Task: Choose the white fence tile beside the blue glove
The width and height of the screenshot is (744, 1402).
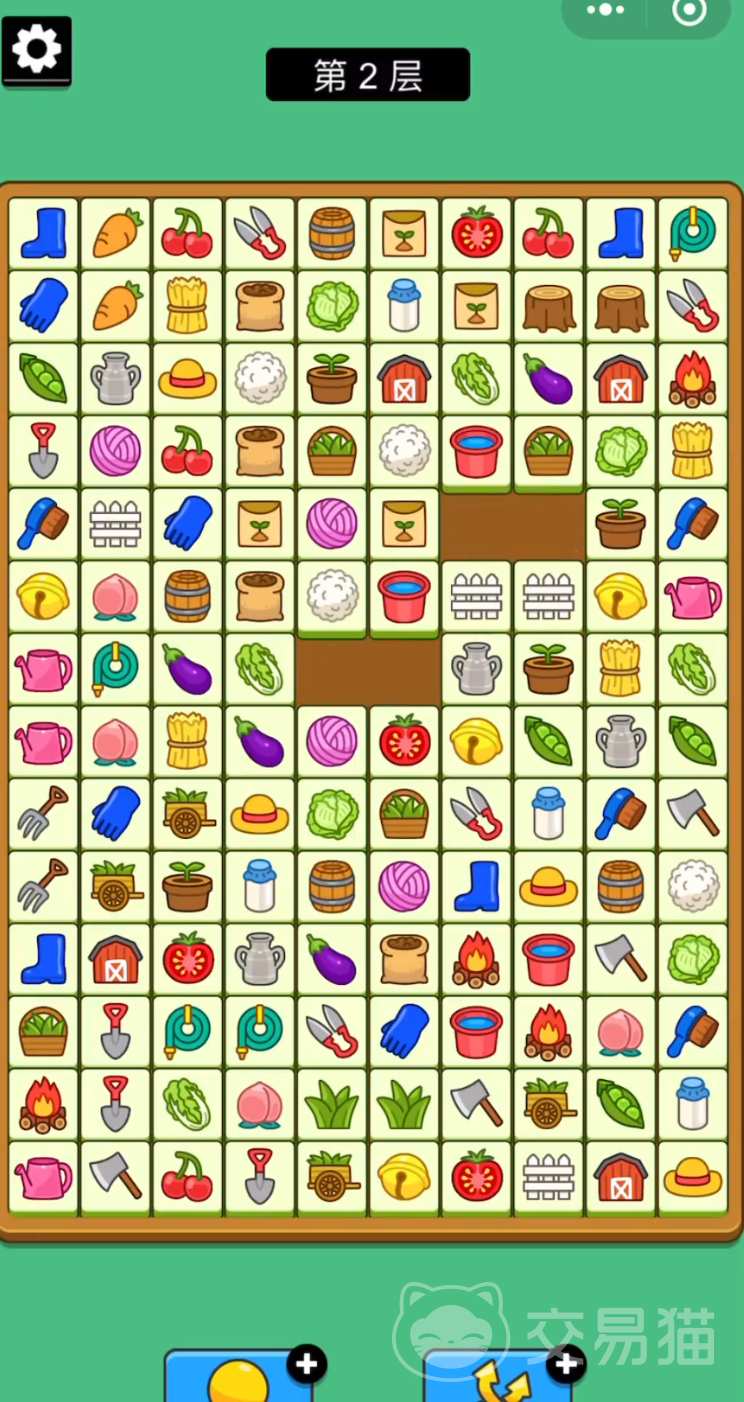Action: click(116, 524)
